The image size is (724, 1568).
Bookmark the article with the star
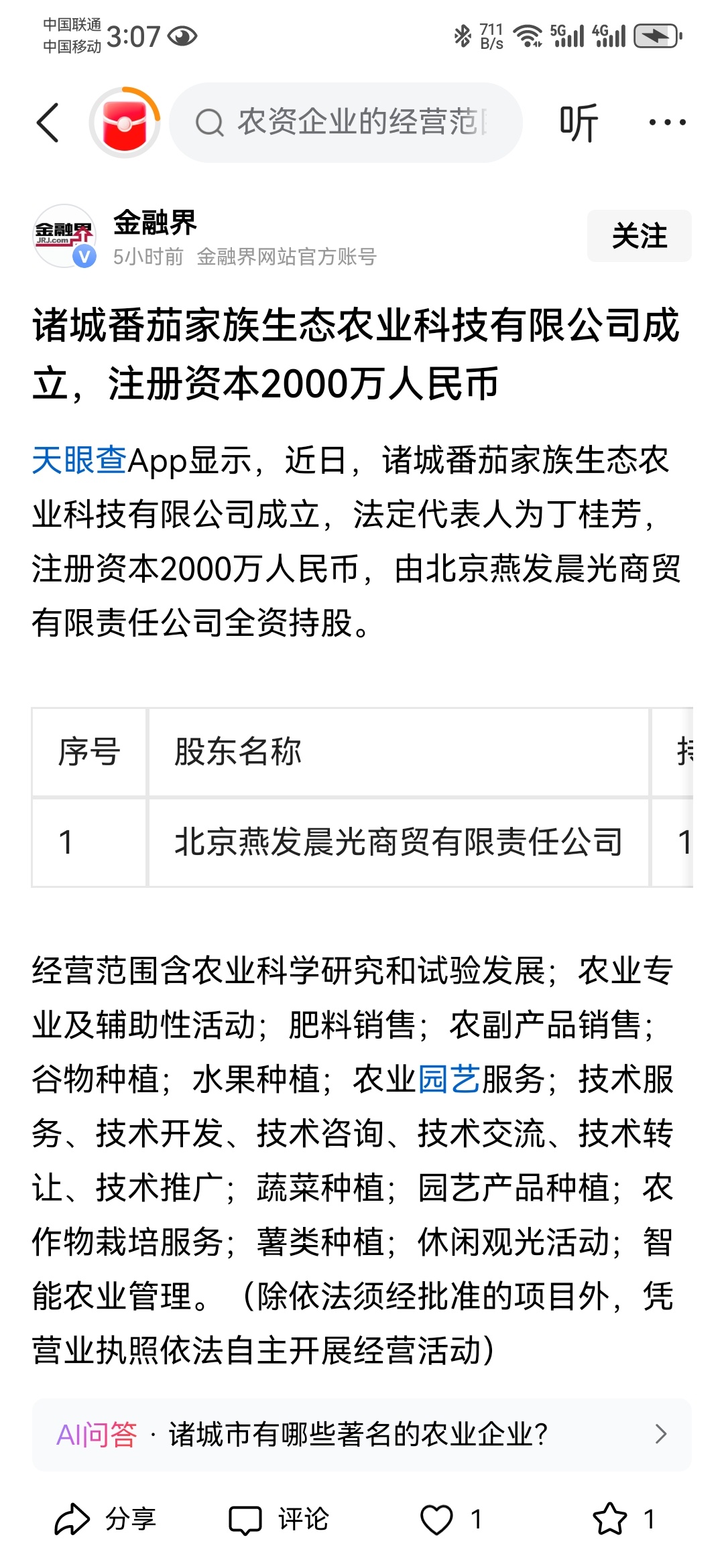point(610,1519)
